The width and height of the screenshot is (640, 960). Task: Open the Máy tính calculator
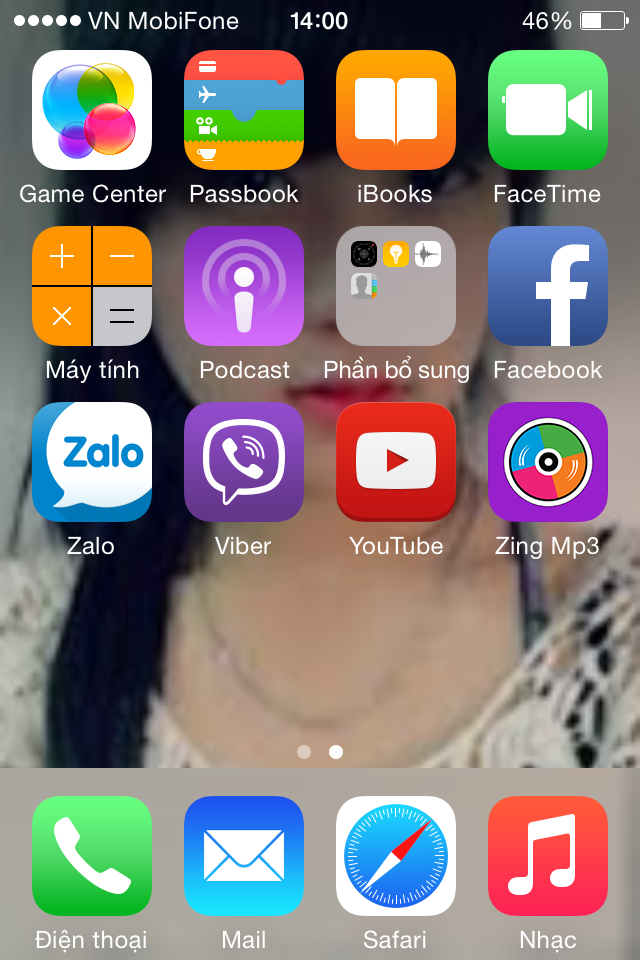click(x=92, y=286)
